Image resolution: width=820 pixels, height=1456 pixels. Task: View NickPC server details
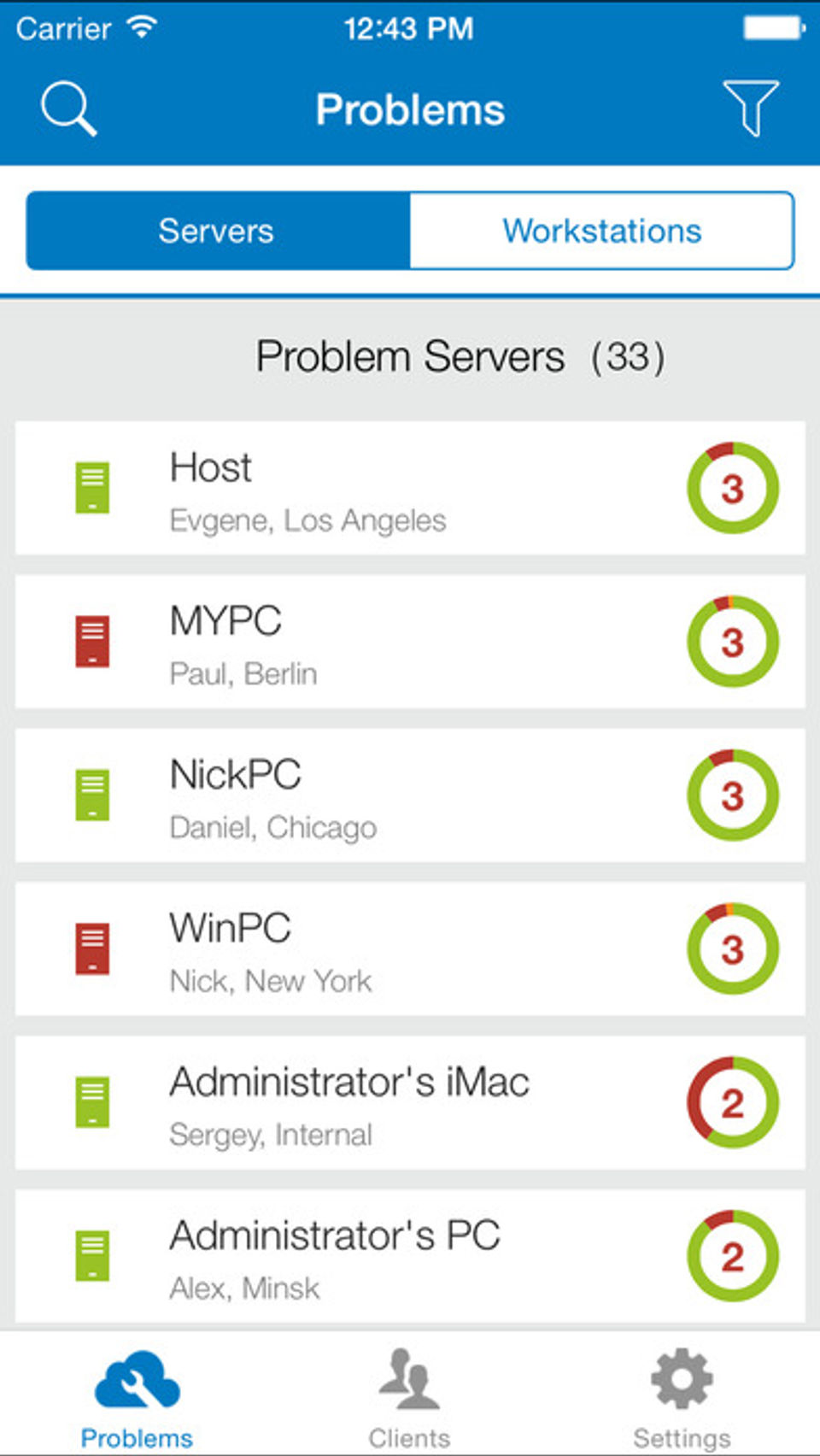pos(410,796)
